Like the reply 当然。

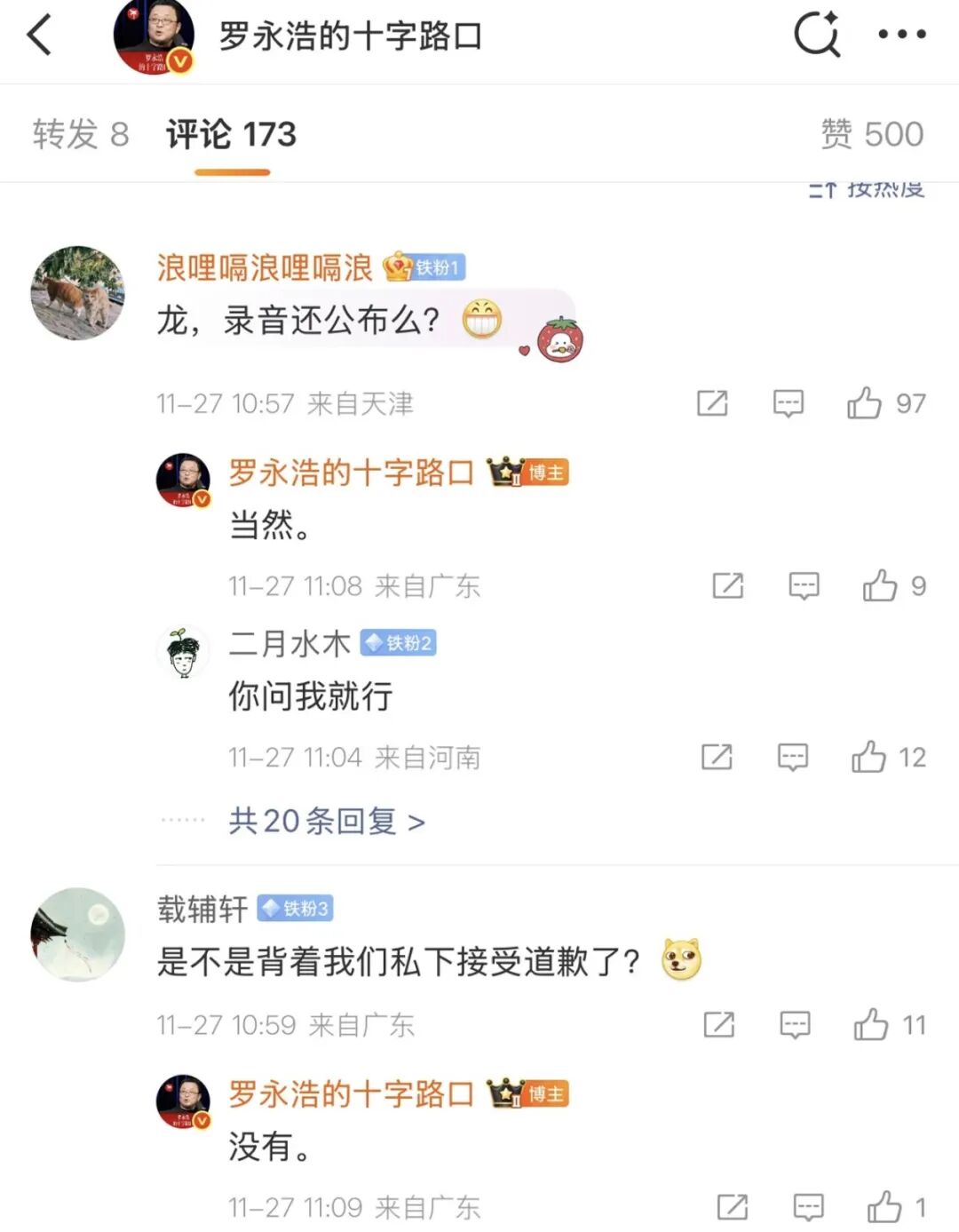(880, 585)
